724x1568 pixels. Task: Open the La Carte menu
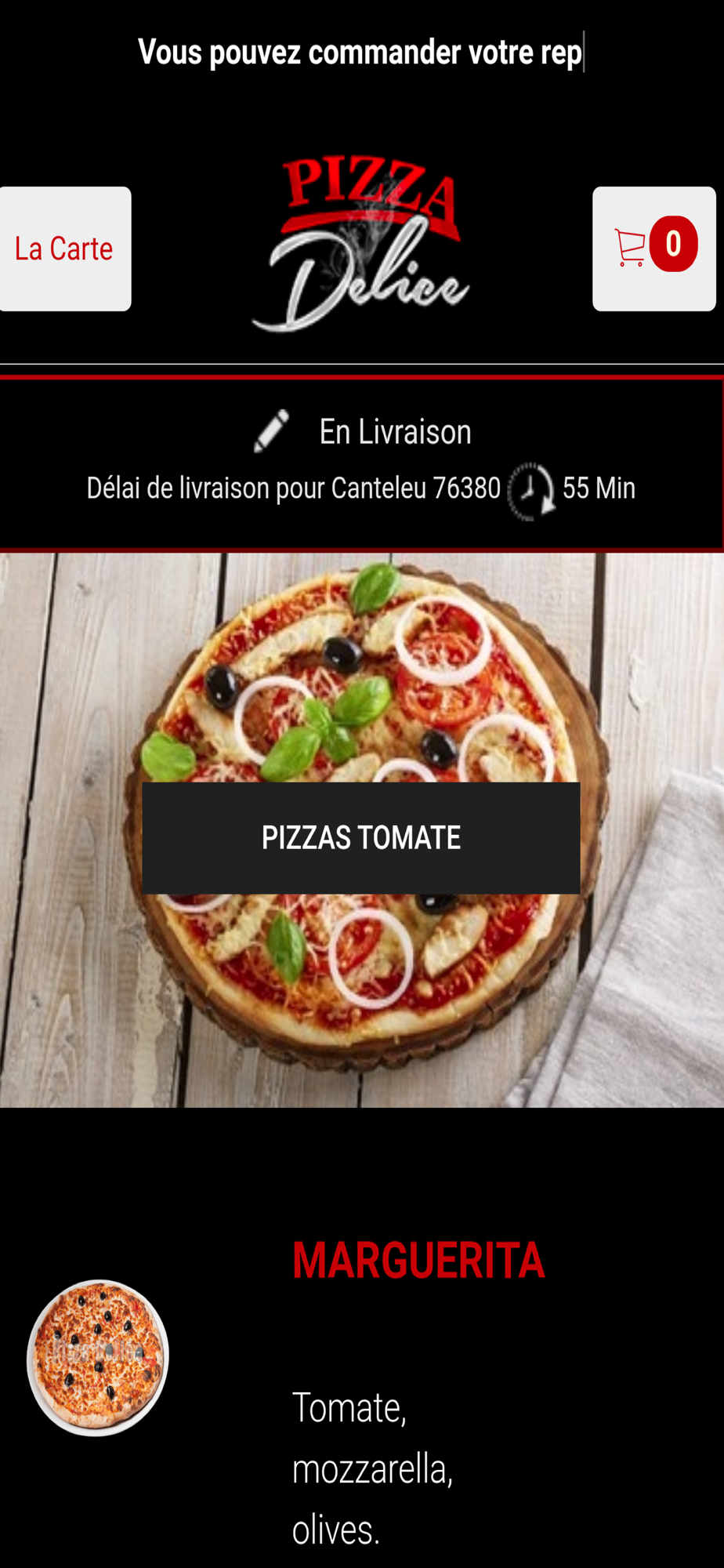coord(64,249)
